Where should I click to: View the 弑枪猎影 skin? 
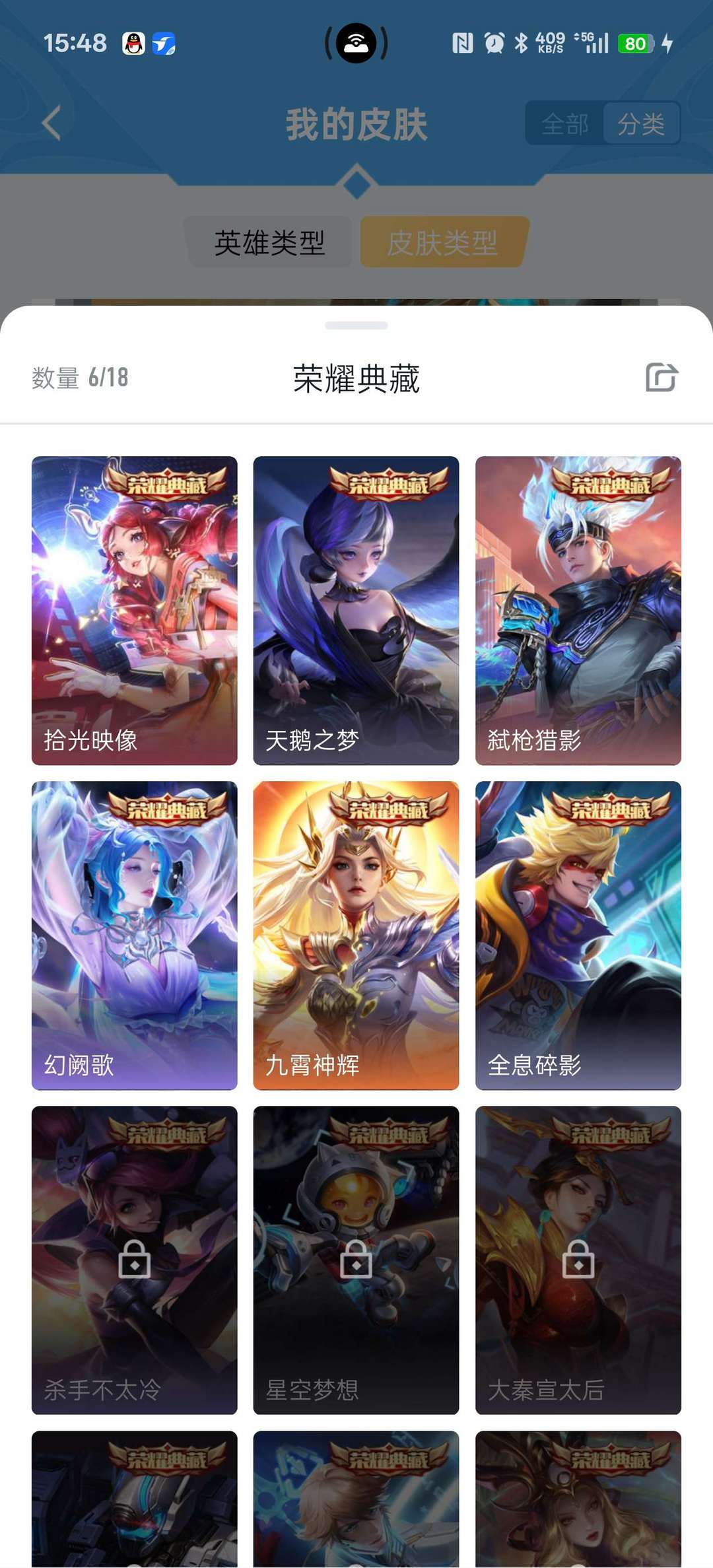578,610
